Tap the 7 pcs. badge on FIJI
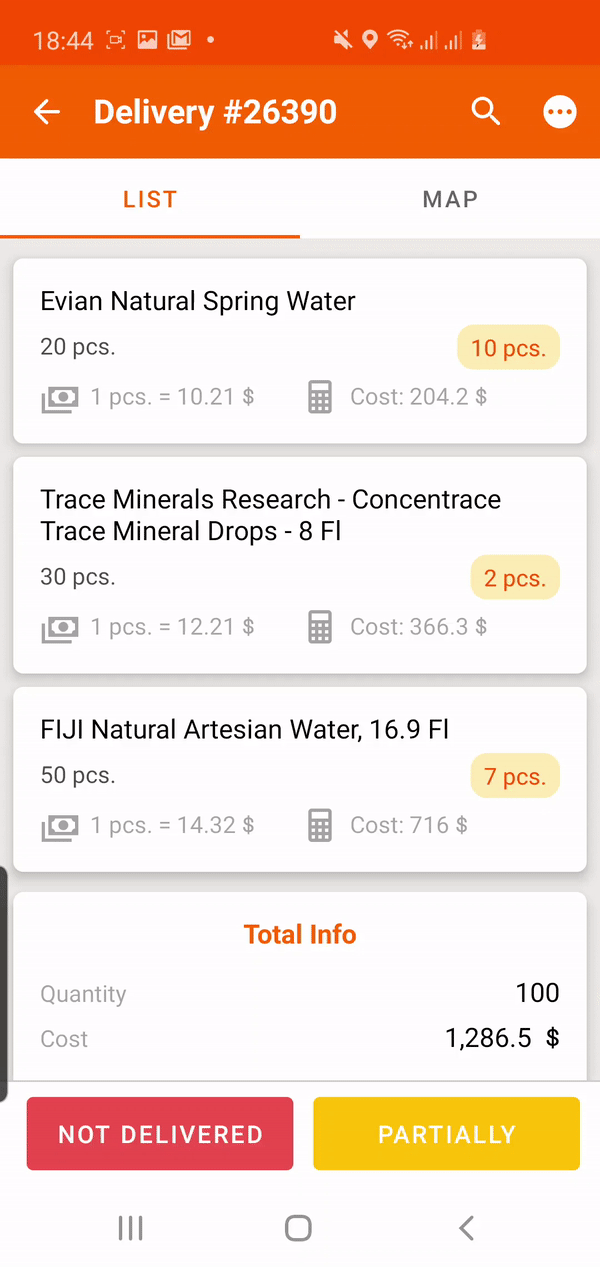600x1267 pixels. [515, 776]
